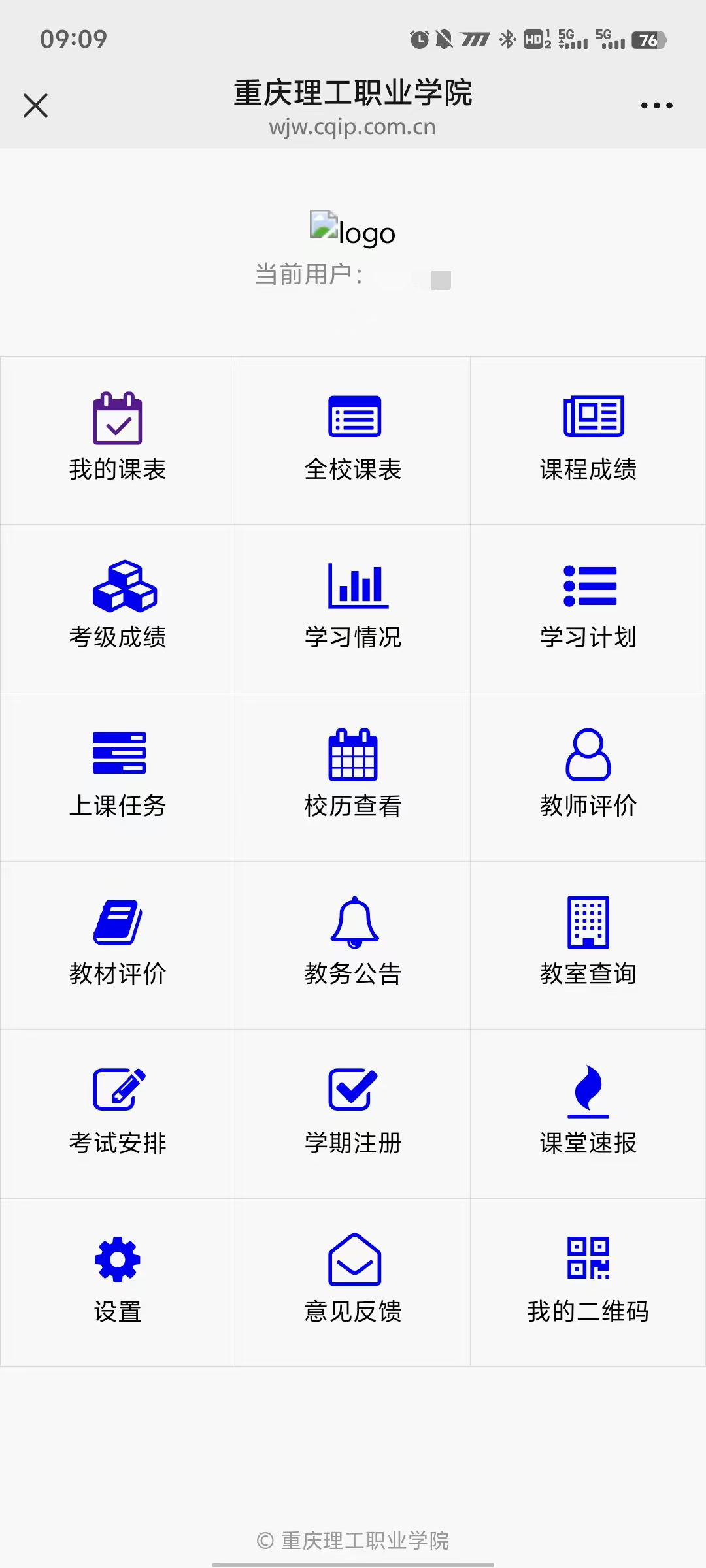Image resolution: width=706 pixels, height=1568 pixels.
Task: Open the 学习计划 study plan
Action: click(588, 608)
